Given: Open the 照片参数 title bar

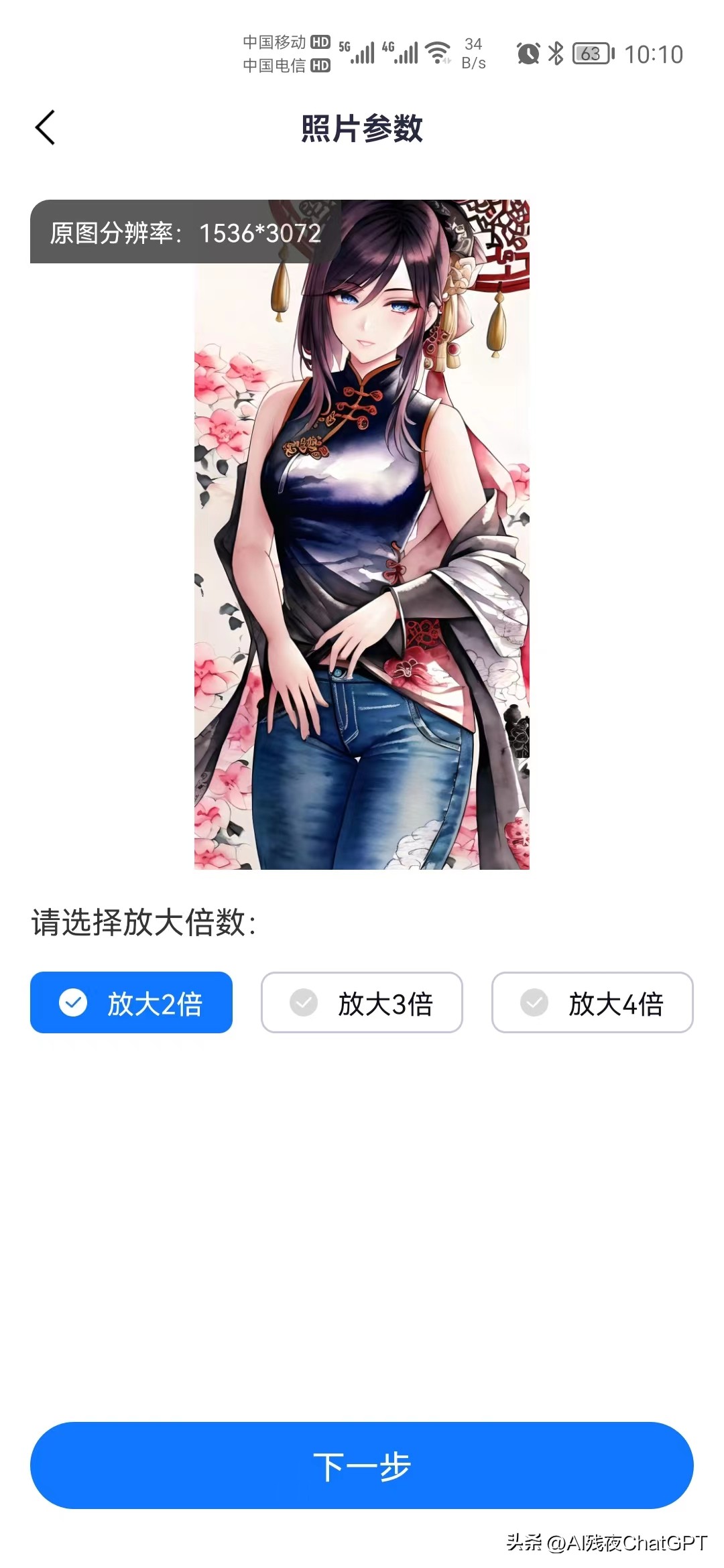Looking at the screenshot, I should tap(362, 127).
